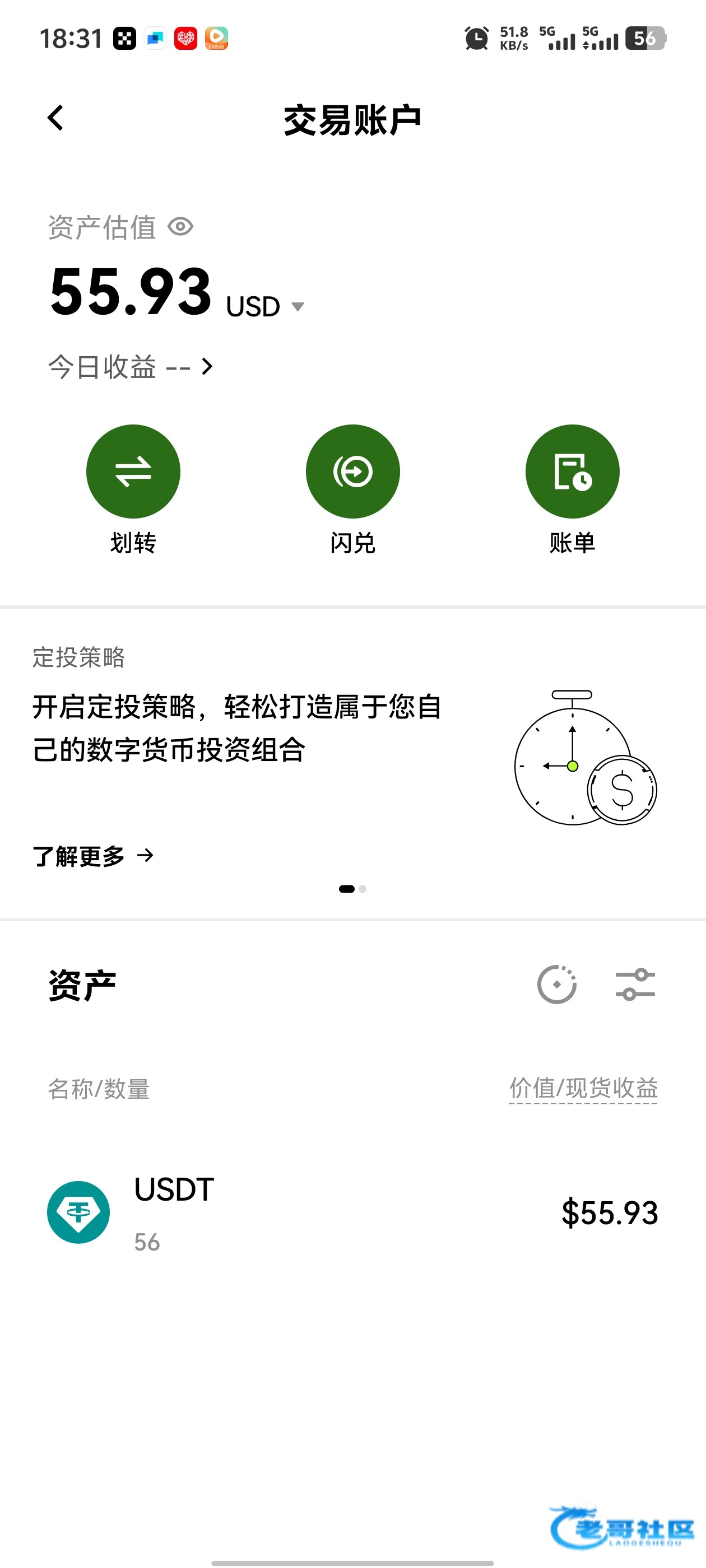This screenshot has width=706, height=1568.
Task: Open 闪兑 quick convert
Action: click(x=352, y=472)
